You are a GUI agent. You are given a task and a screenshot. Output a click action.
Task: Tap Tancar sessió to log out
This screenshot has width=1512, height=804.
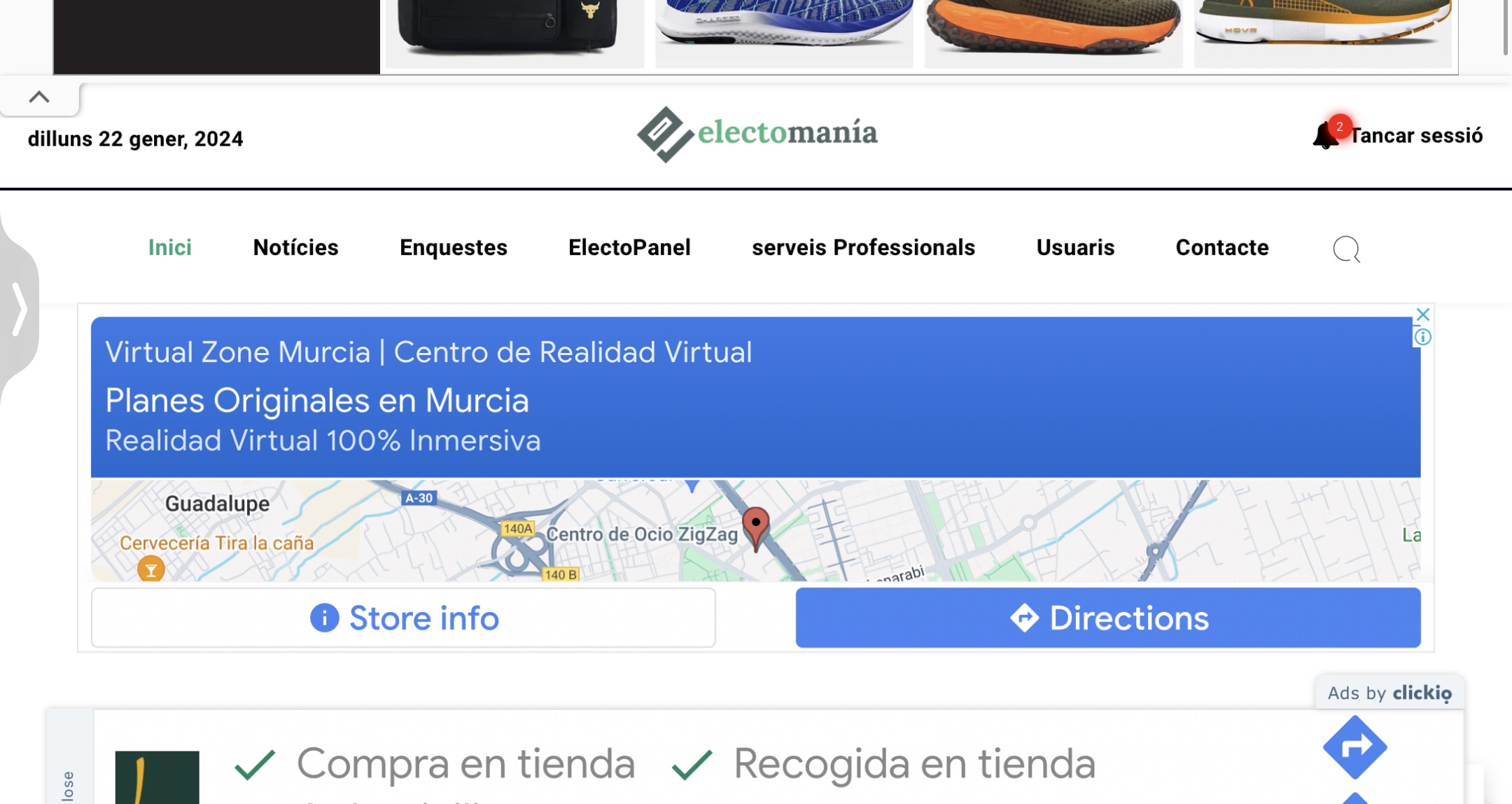click(x=1416, y=136)
